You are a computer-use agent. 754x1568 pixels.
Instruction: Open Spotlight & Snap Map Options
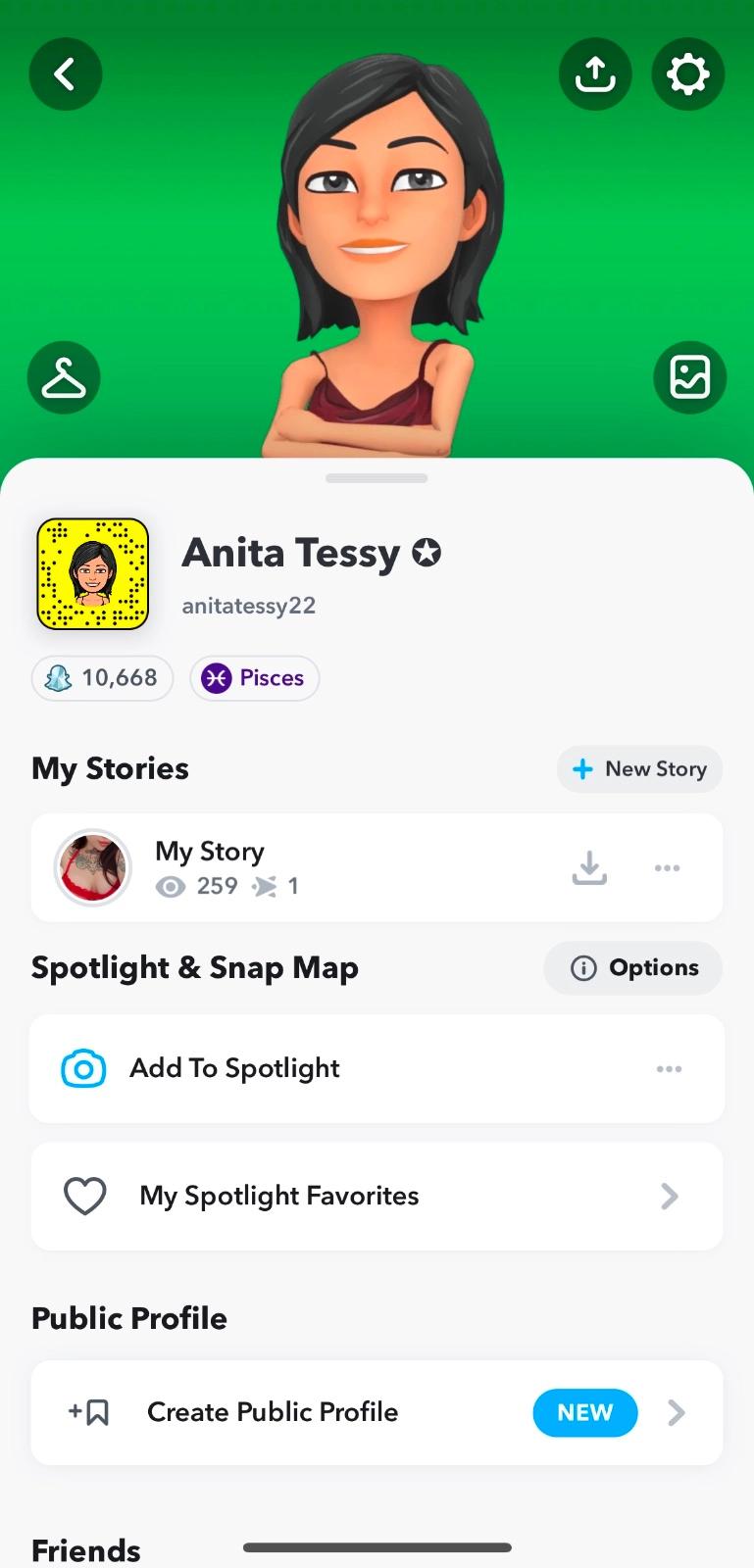click(633, 968)
